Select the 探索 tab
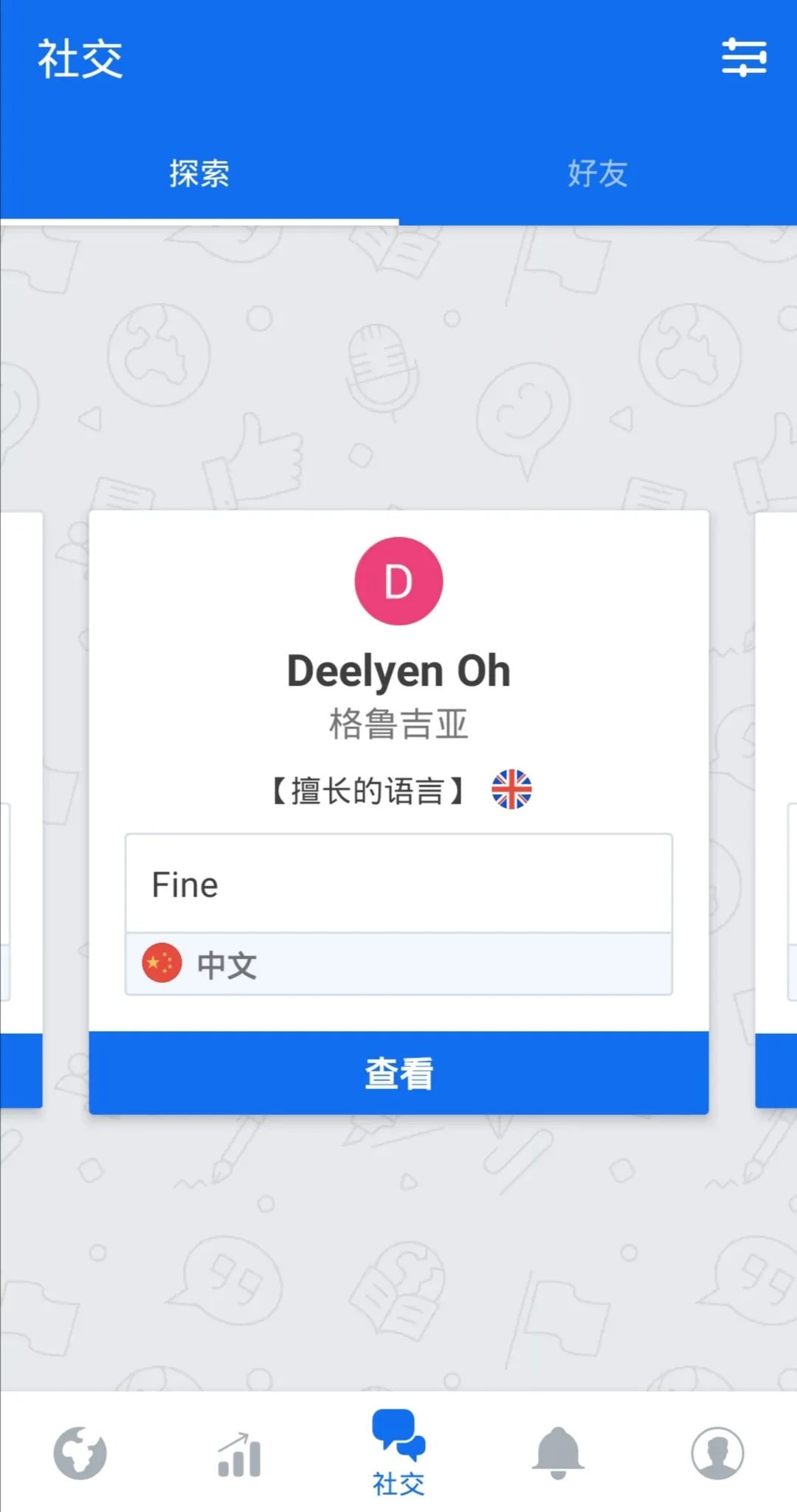Image resolution: width=797 pixels, height=1512 pixels. (199, 174)
